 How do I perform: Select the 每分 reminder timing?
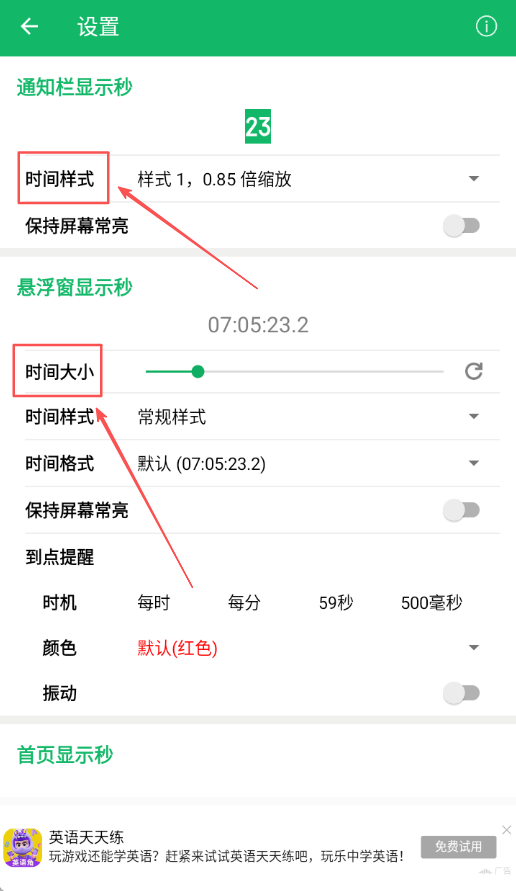pos(244,602)
